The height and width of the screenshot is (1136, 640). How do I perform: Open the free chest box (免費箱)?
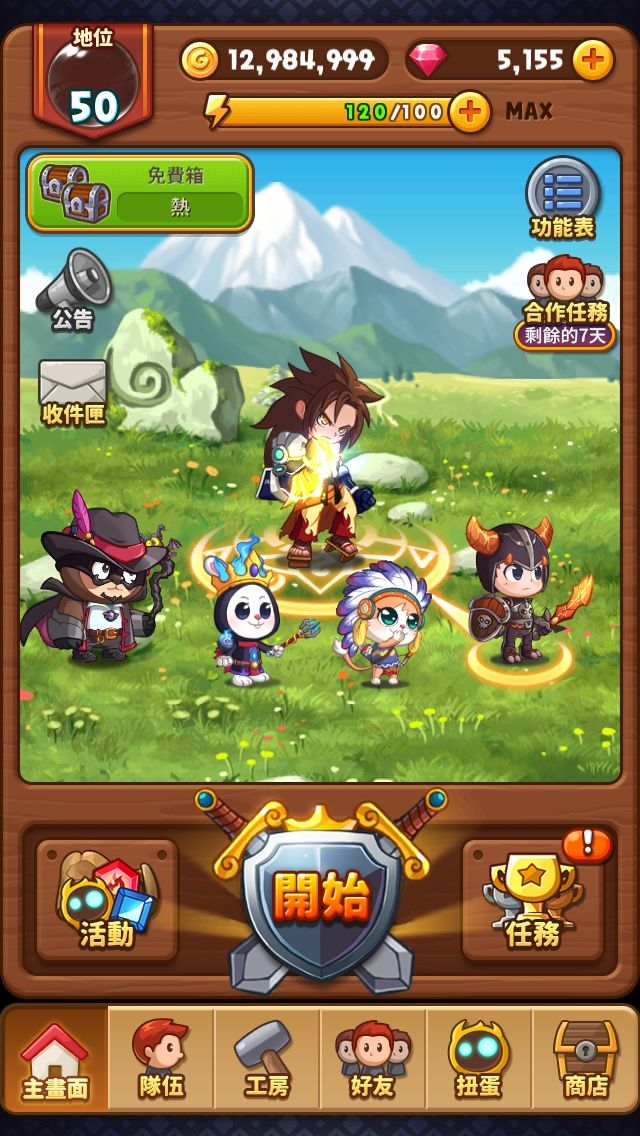click(x=140, y=193)
